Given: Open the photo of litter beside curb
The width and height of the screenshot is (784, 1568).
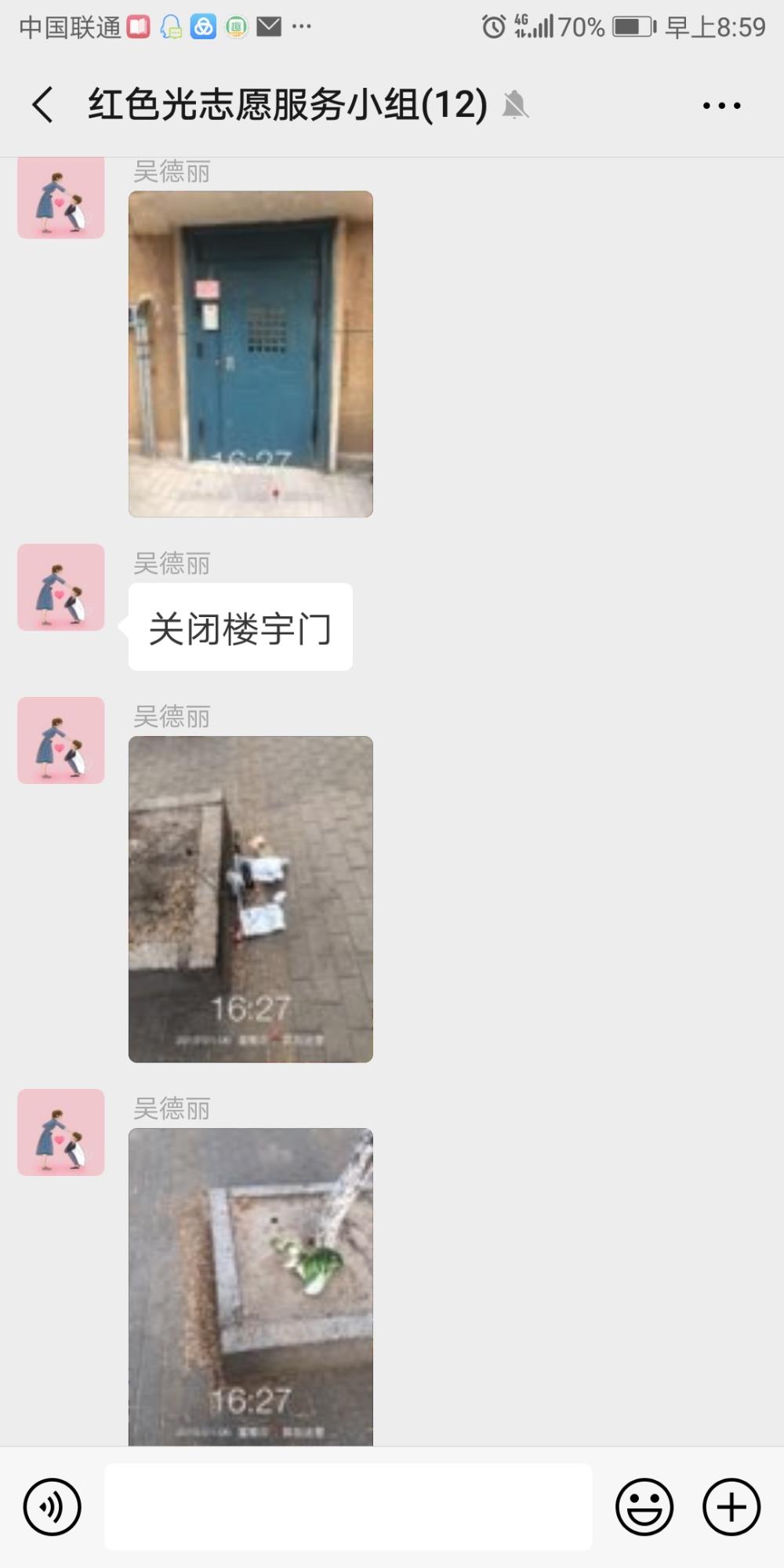Looking at the screenshot, I should click(x=251, y=899).
